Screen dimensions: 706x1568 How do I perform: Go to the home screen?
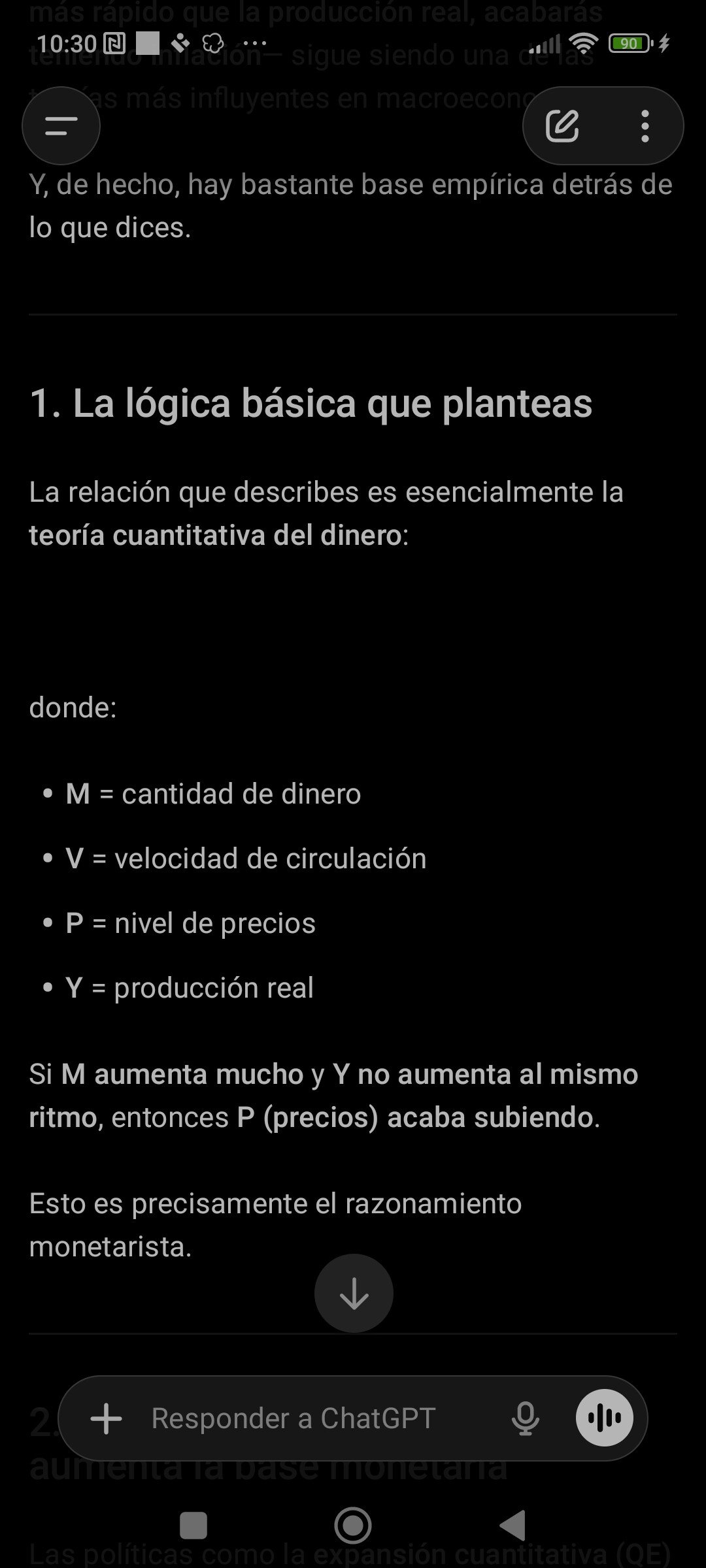pyautogui.click(x=353, y=1526)
